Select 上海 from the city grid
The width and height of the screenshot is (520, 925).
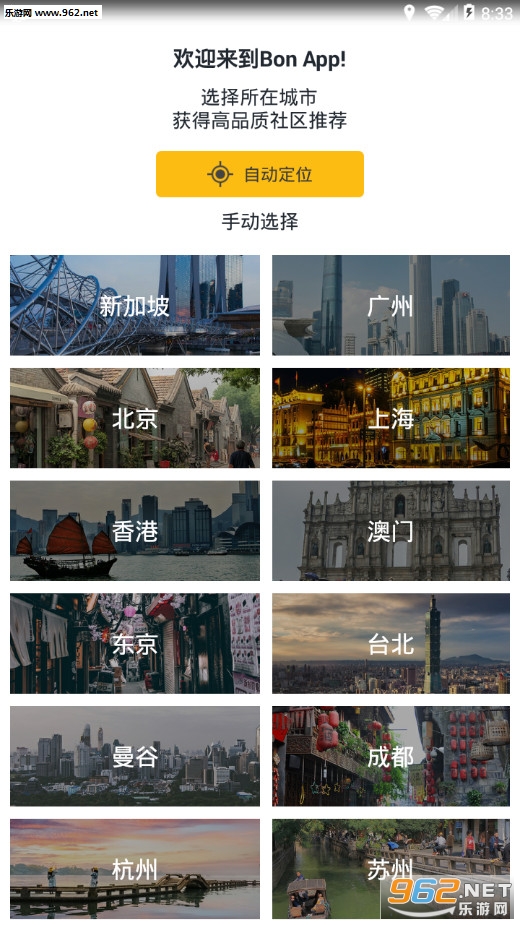pyautogui.click(x=391, y=418)
